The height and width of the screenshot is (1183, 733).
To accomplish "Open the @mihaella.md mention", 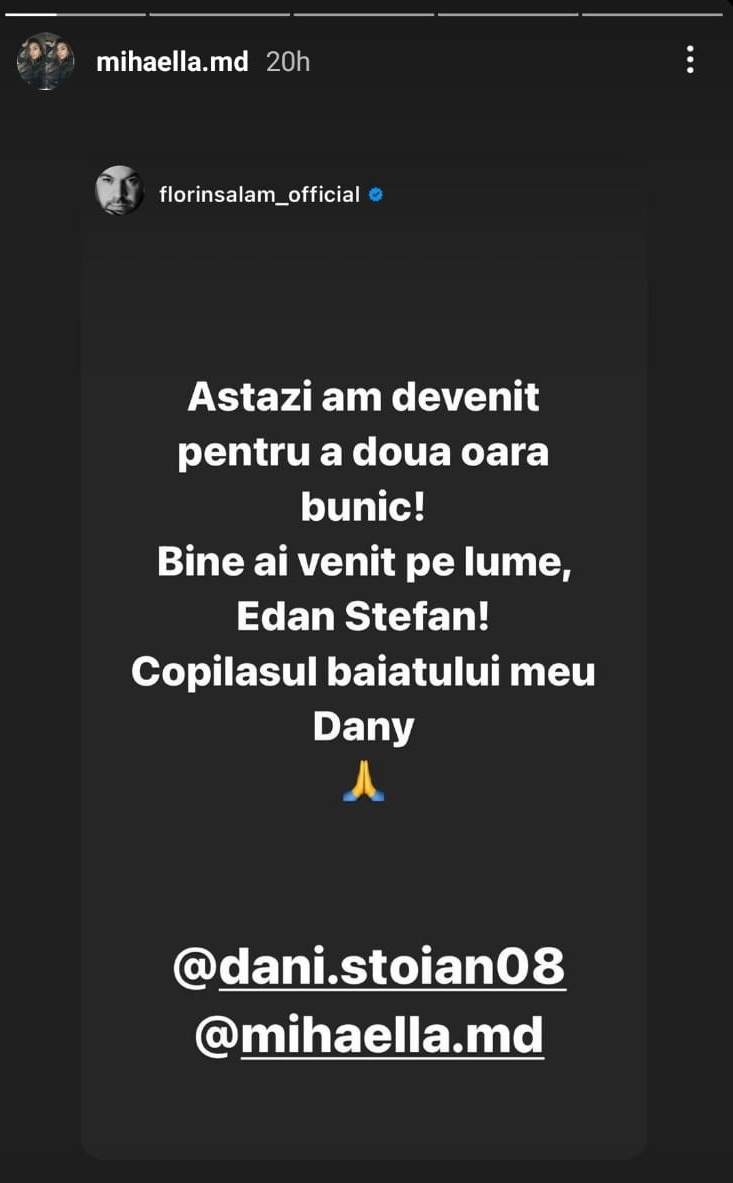I will (x=369, y=1036).
